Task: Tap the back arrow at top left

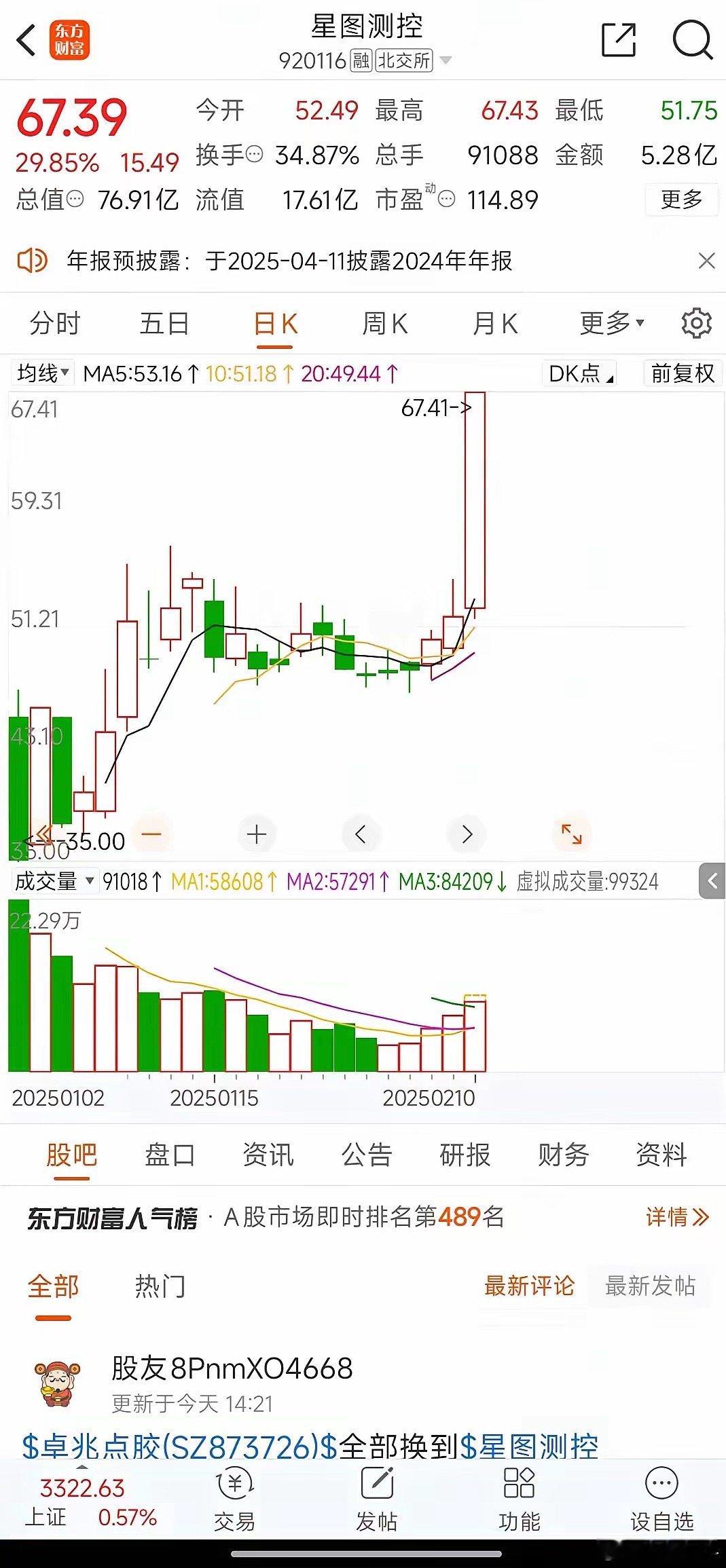Action: pos(26,41)
